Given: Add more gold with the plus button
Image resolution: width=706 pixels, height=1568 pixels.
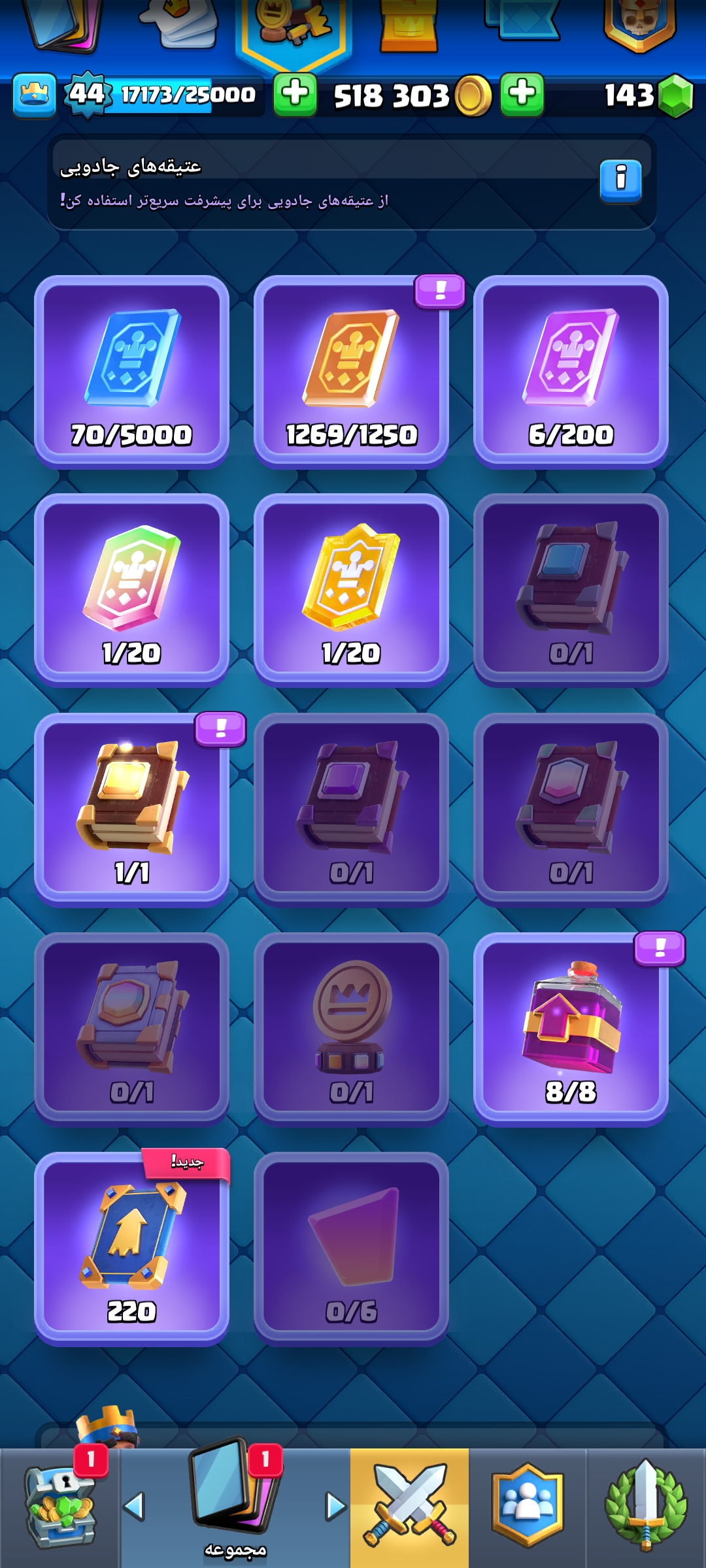Looking at the screenshot, I should pyautogui.click(x=522, y=95).
